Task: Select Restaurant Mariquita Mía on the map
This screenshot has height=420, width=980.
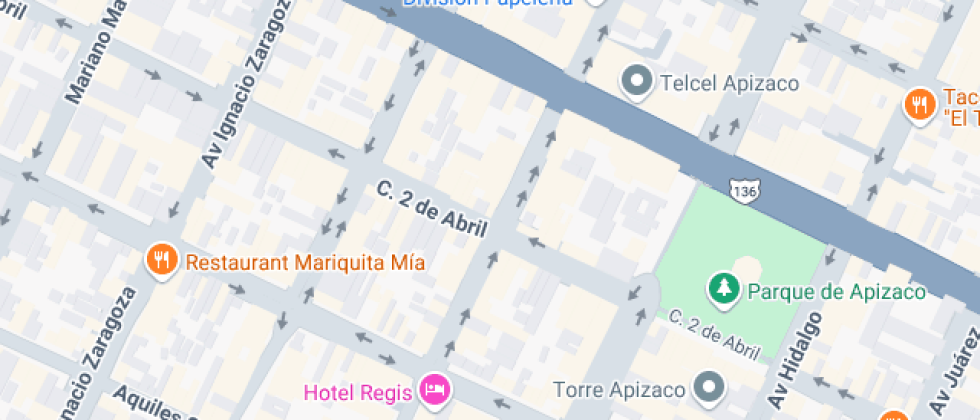Action: coord(161,262)
